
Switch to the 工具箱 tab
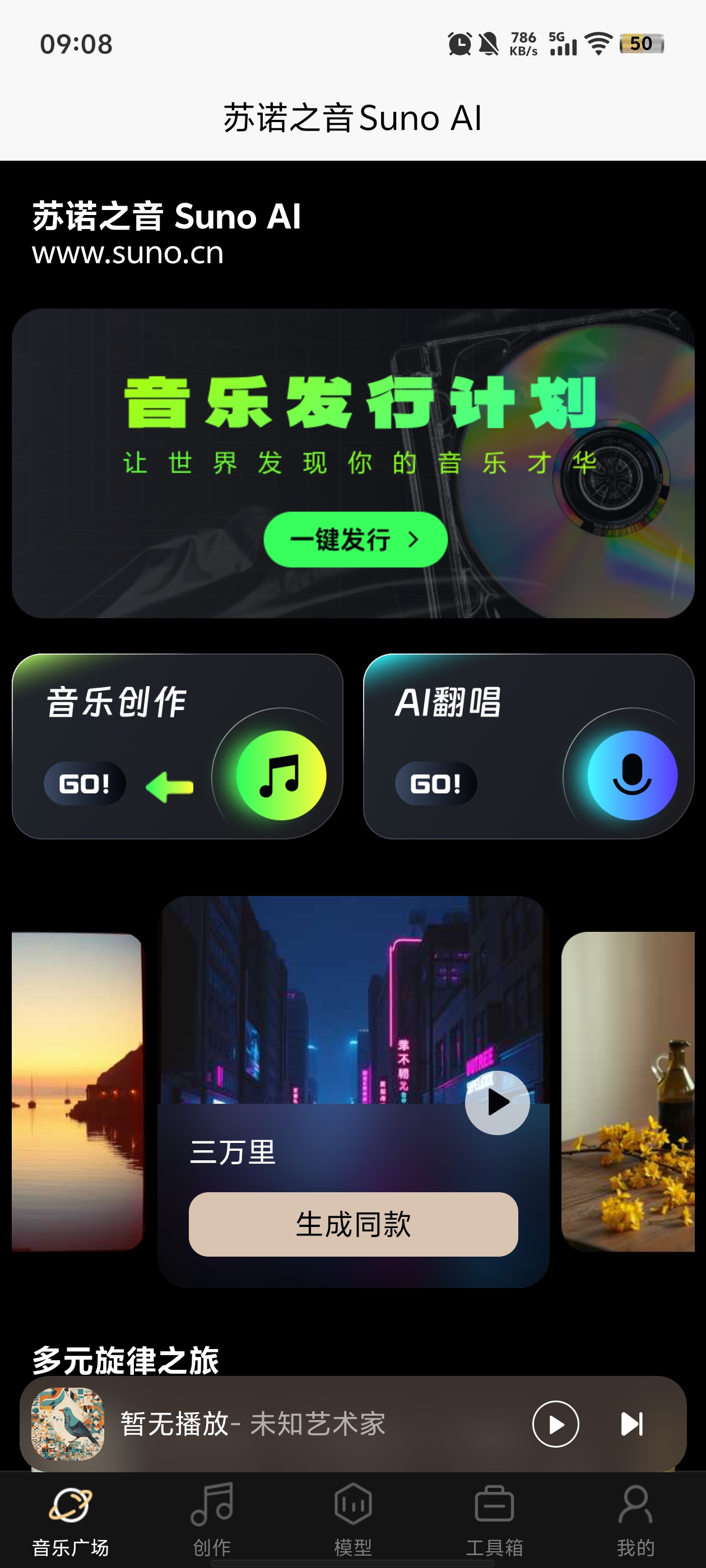click(494, 1519)
